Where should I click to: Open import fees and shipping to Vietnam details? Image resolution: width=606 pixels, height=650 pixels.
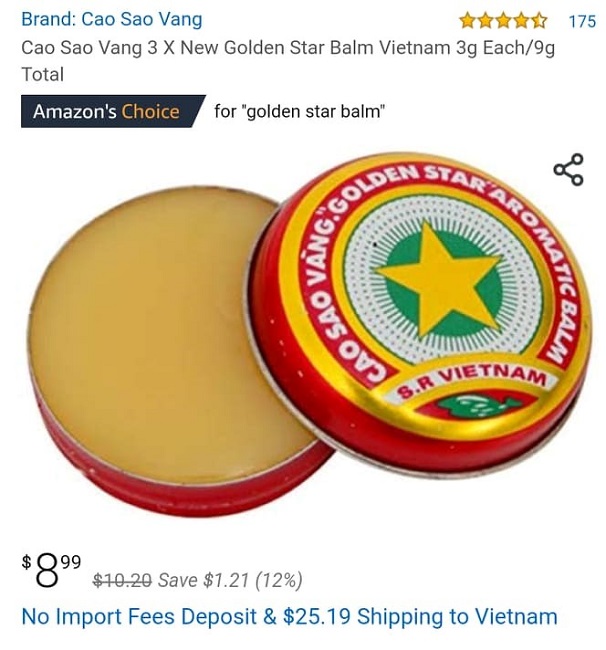(x=289, y=616)
